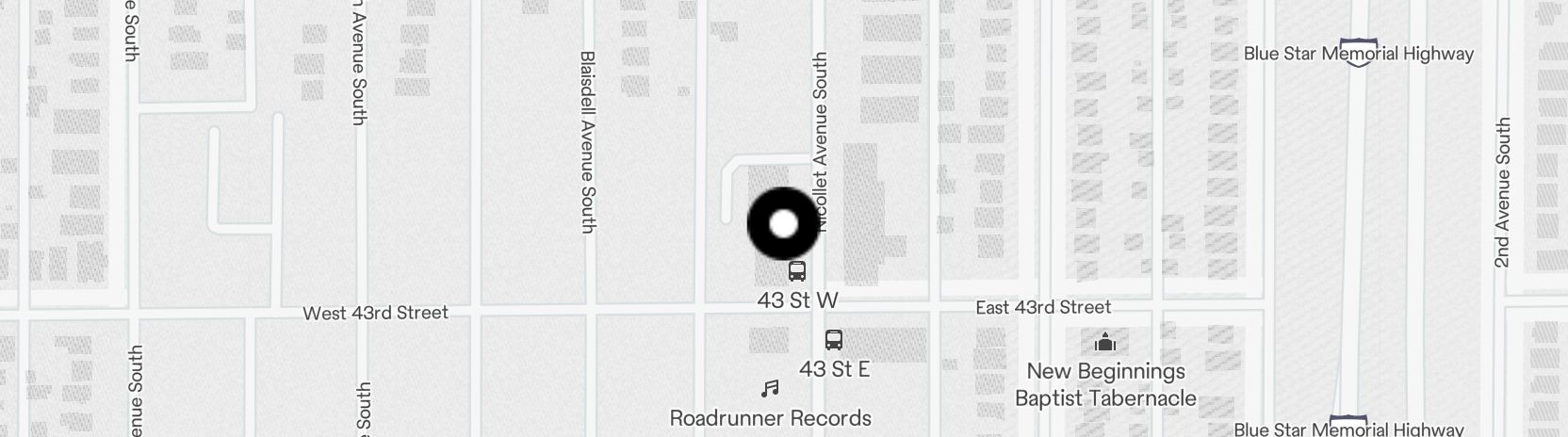1568x437 pixels.
Task: Open New Beginnings Baptist Tabernacle marker
Action: (x=1104, y=341)
